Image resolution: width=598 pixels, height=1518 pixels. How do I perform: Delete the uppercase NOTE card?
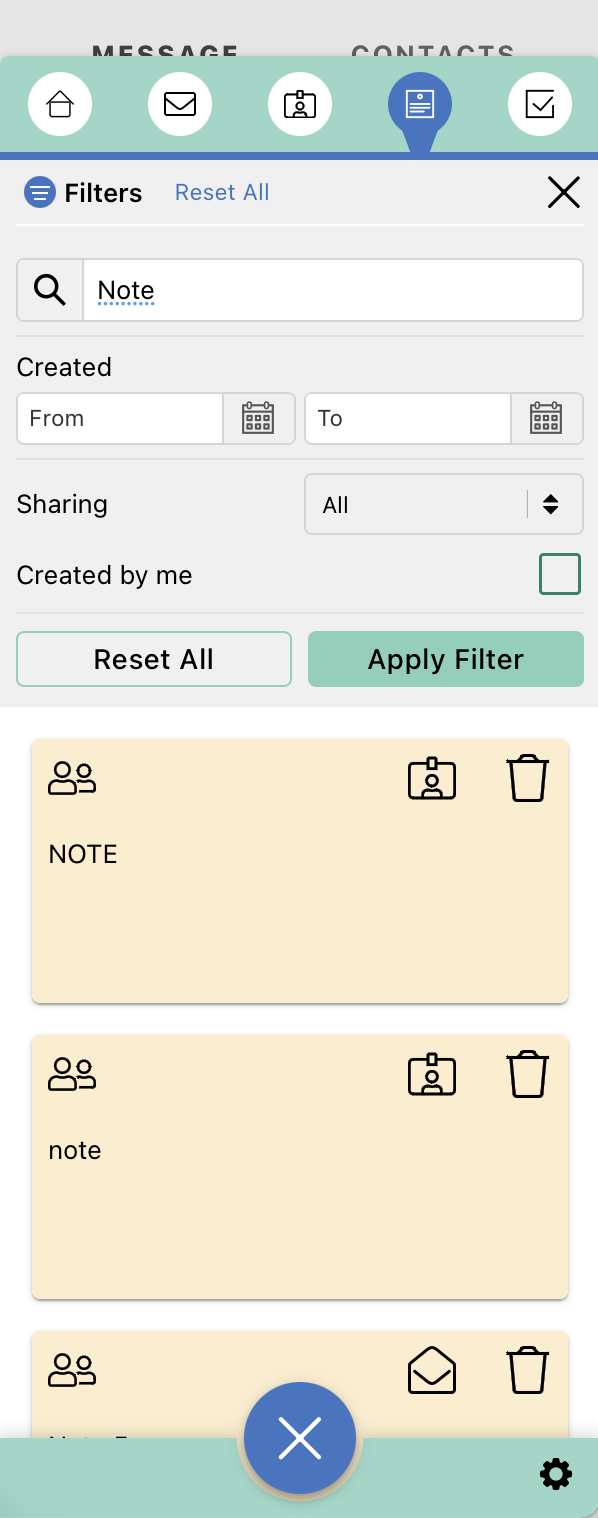pos(527,779)
